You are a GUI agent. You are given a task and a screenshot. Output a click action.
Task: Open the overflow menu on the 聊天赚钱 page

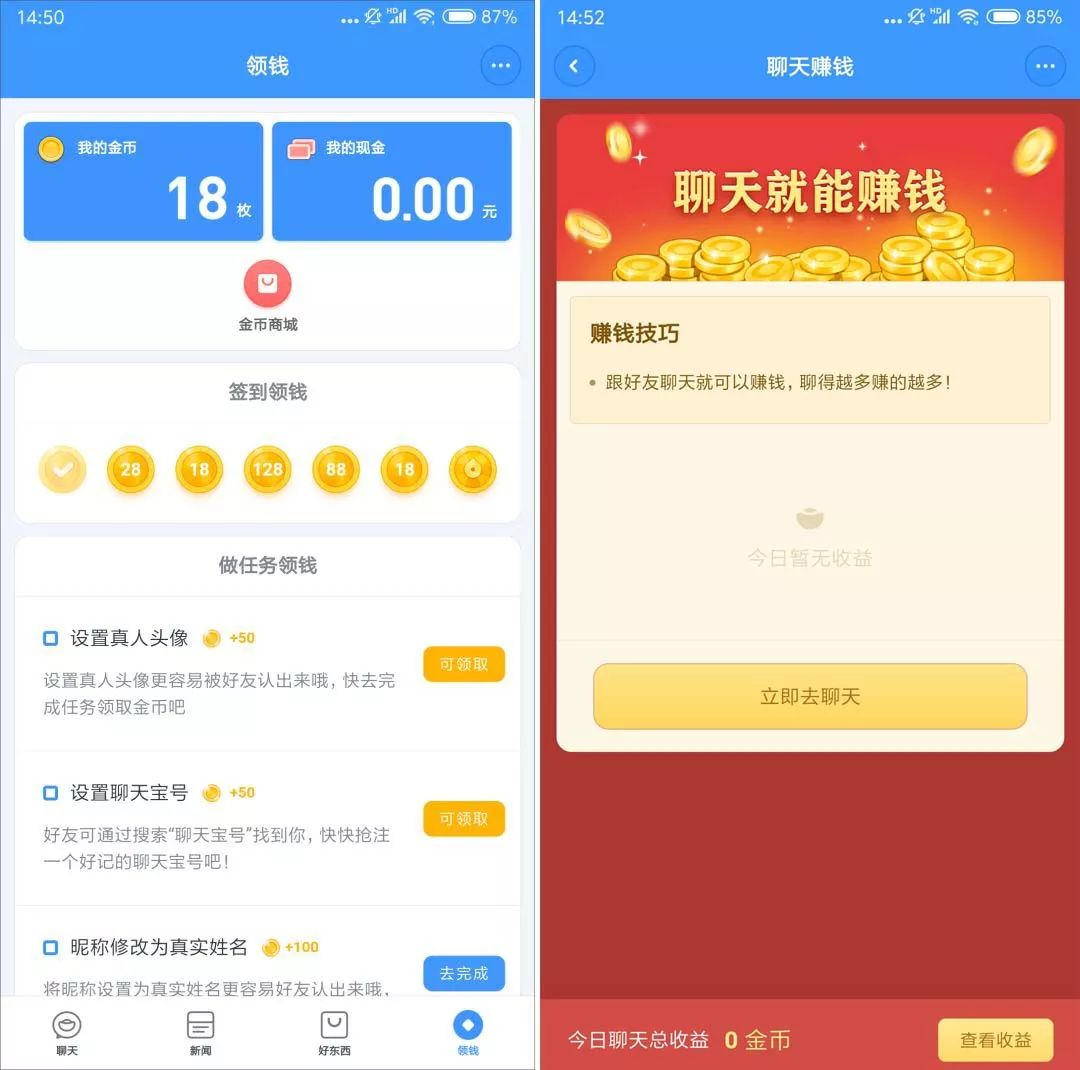1045,67
